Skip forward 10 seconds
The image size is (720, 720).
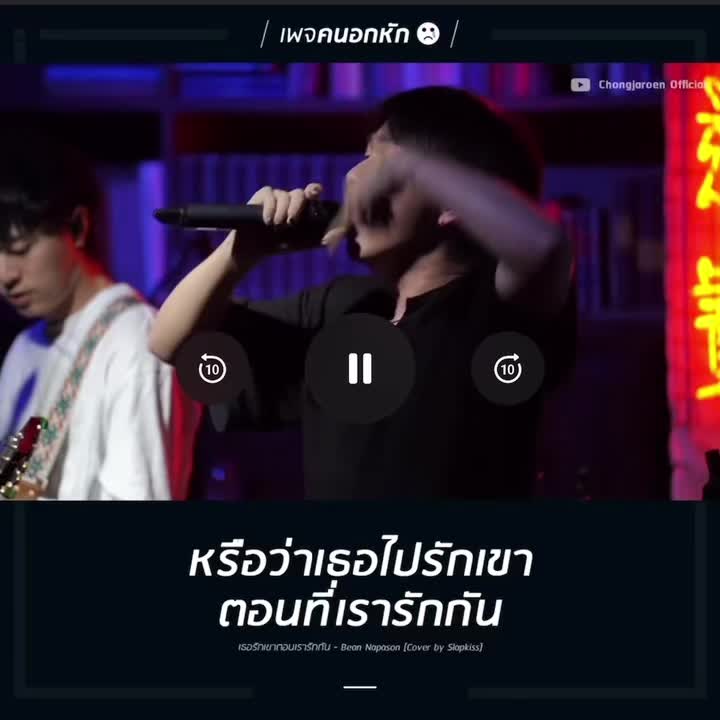tap(507, 368)
